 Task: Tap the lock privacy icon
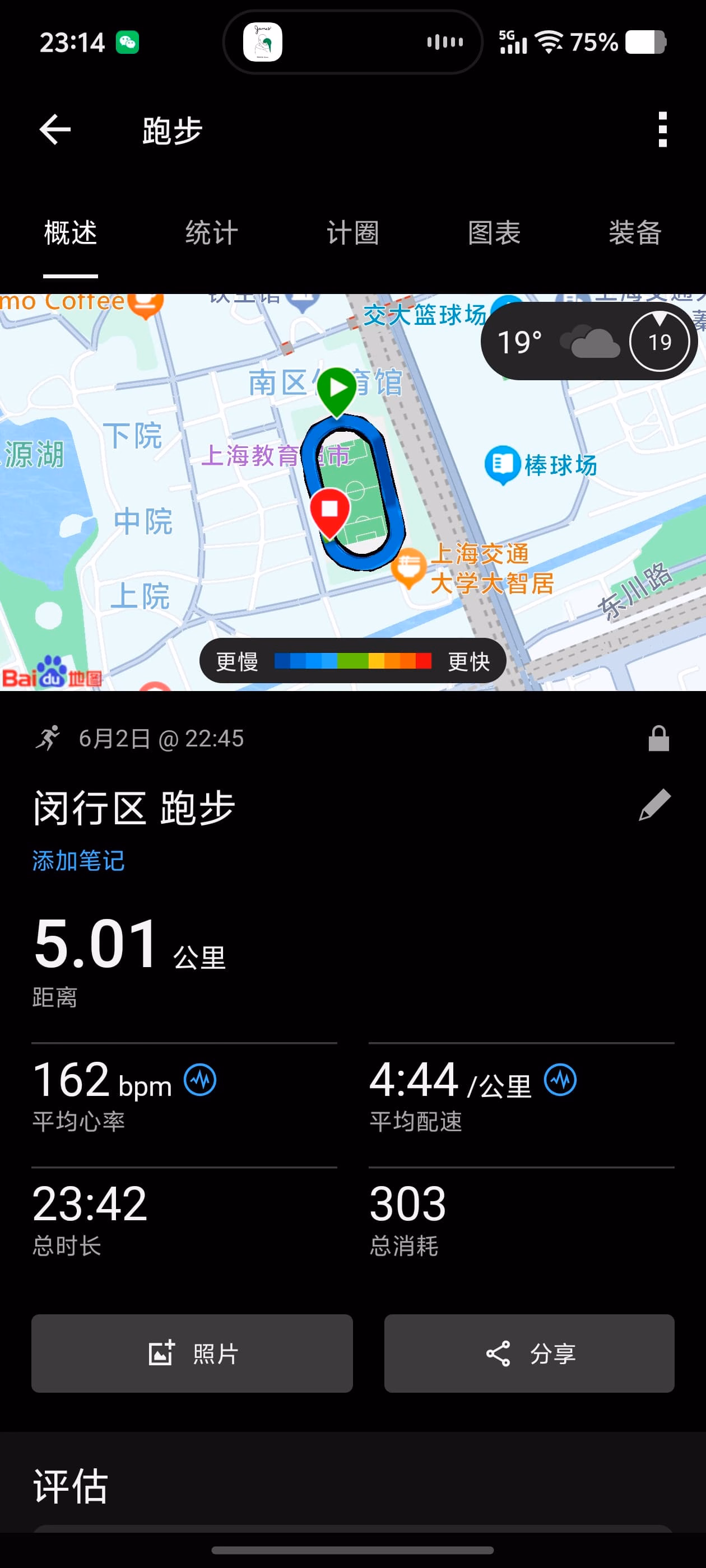tap(658, 738)
